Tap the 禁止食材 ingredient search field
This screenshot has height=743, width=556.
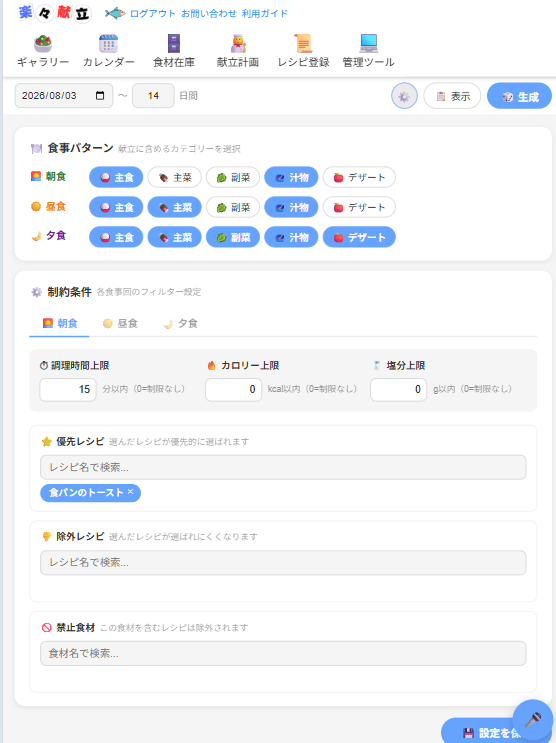point(283,653)
